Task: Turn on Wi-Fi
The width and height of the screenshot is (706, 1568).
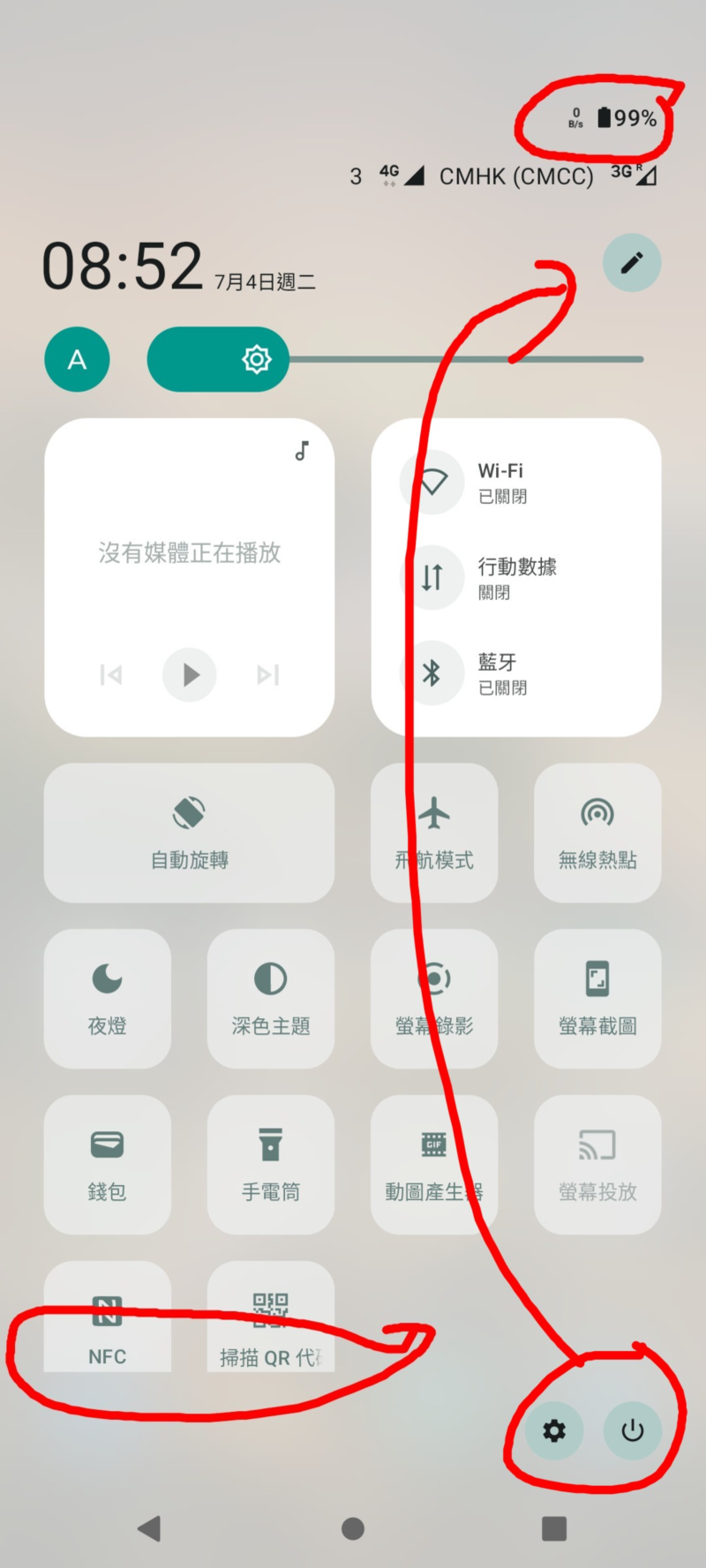Action: [x=515, y=482]
